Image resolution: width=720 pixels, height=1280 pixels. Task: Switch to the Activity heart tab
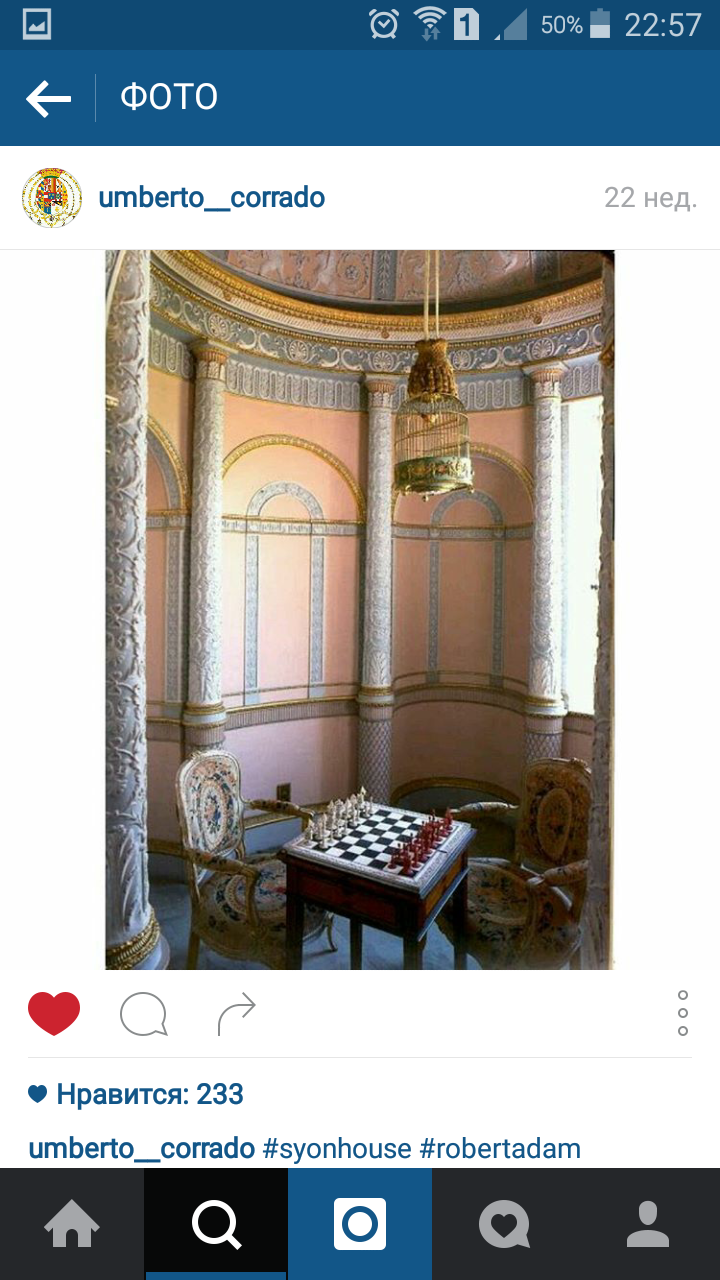click(x=504, y=1224)
